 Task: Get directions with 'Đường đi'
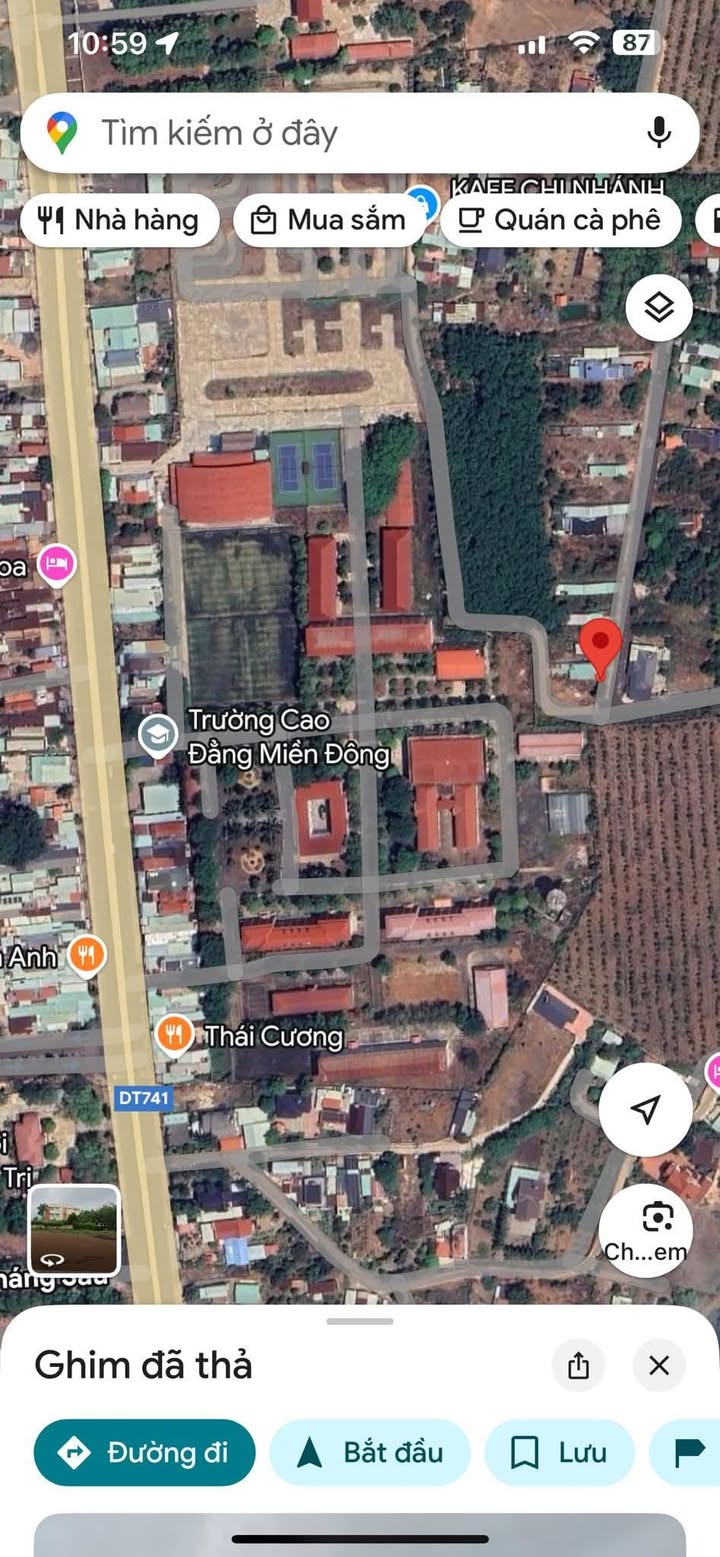(x=144, y=1452)
